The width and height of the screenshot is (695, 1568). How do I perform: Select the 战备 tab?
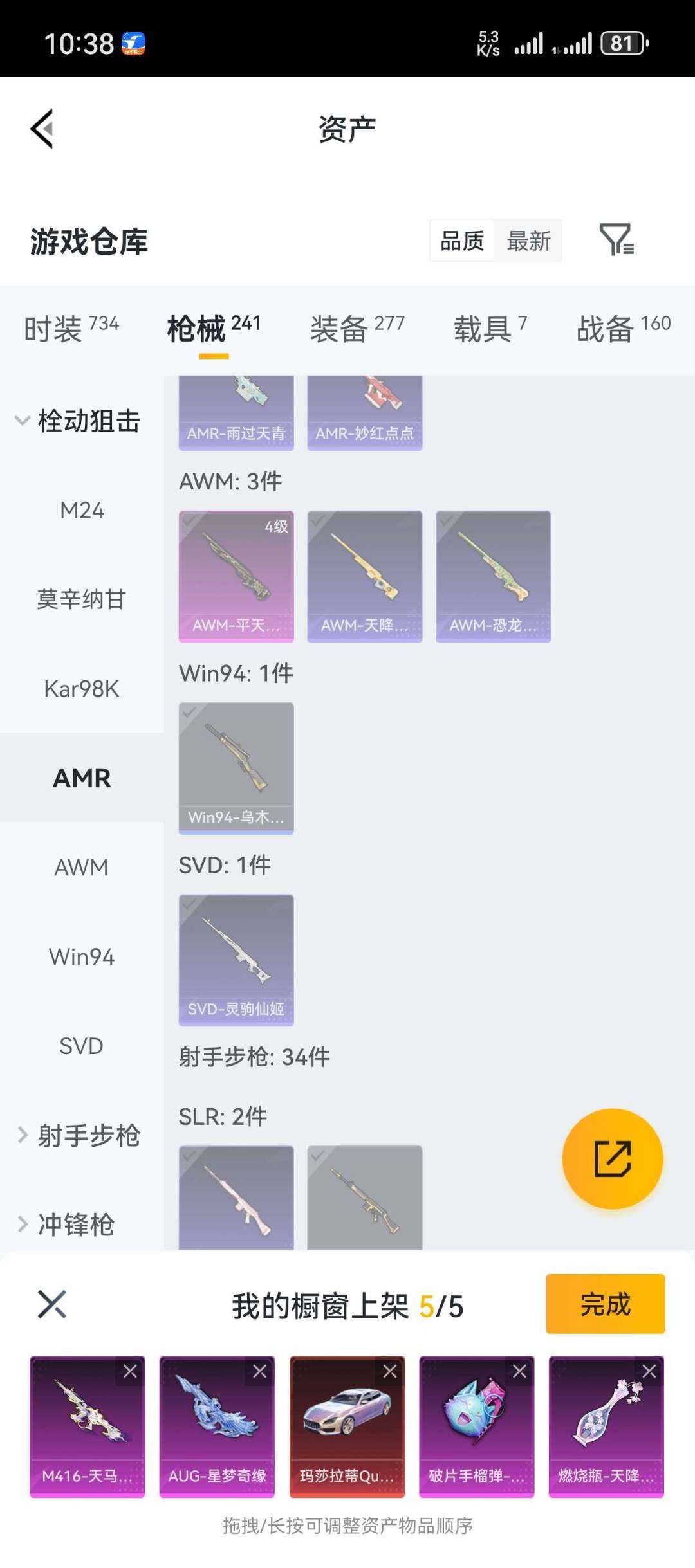click(x=624, y=328)
